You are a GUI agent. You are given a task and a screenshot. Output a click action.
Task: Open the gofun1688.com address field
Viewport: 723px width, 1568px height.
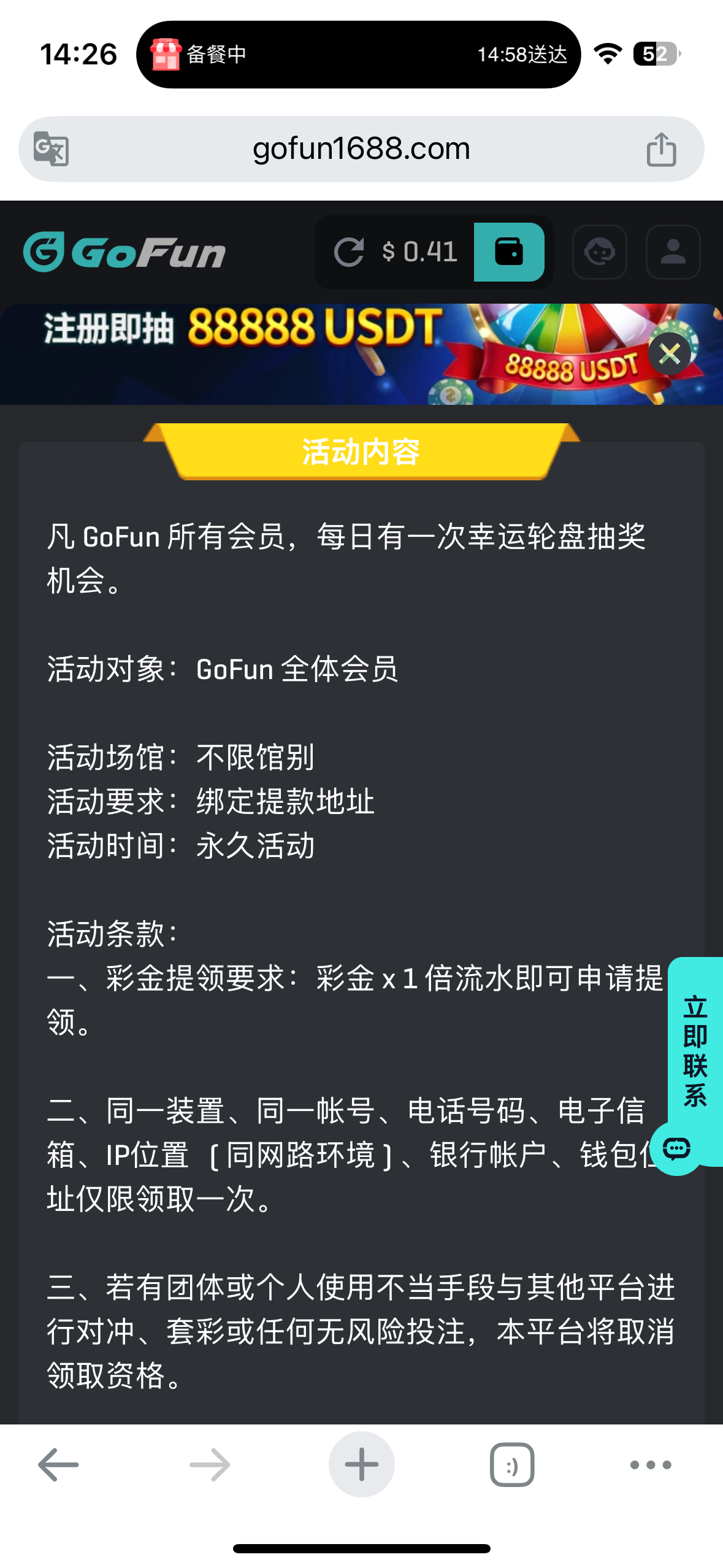[x=361, y=149]
